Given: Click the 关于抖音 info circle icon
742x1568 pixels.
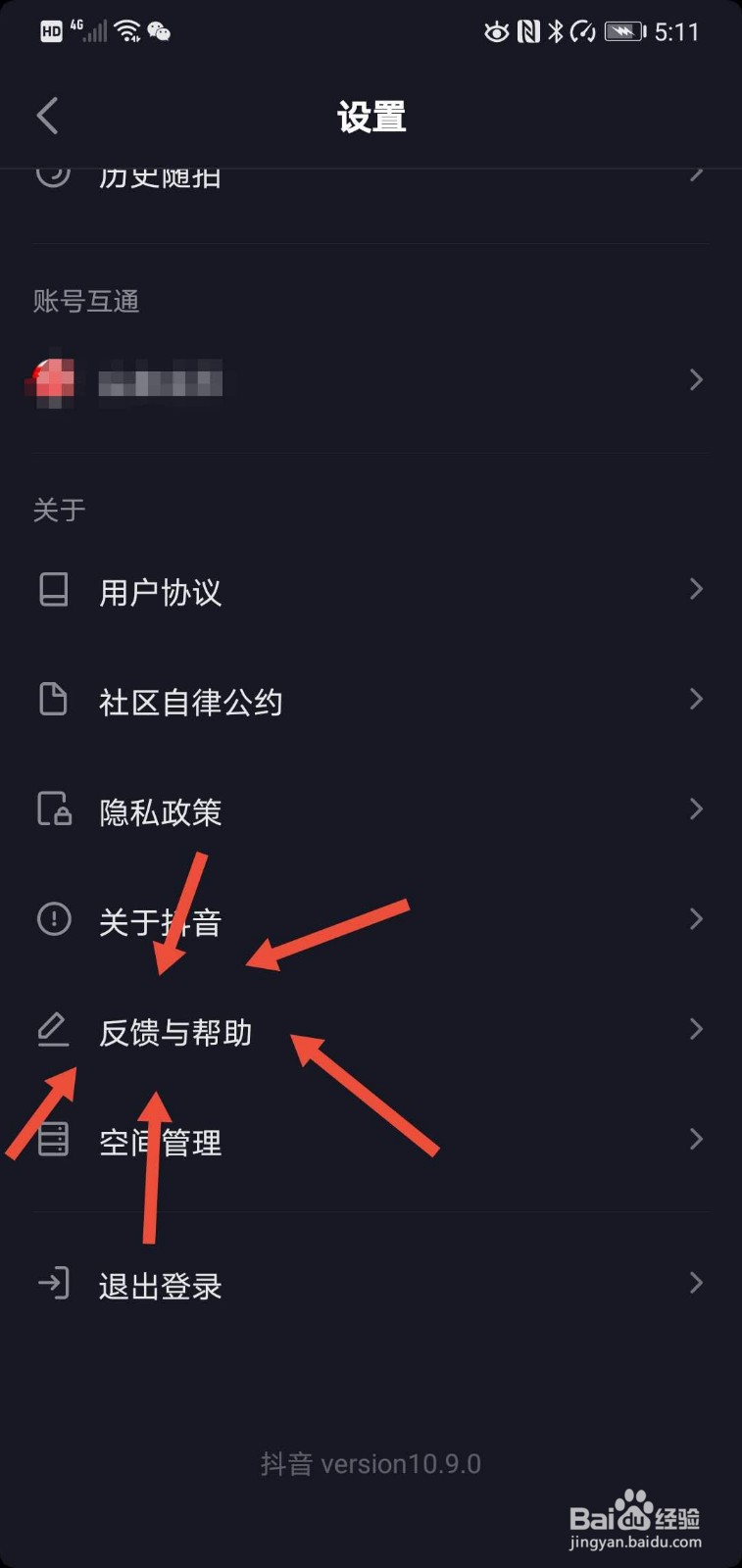Looking at the screenshot, I should 54,919.
